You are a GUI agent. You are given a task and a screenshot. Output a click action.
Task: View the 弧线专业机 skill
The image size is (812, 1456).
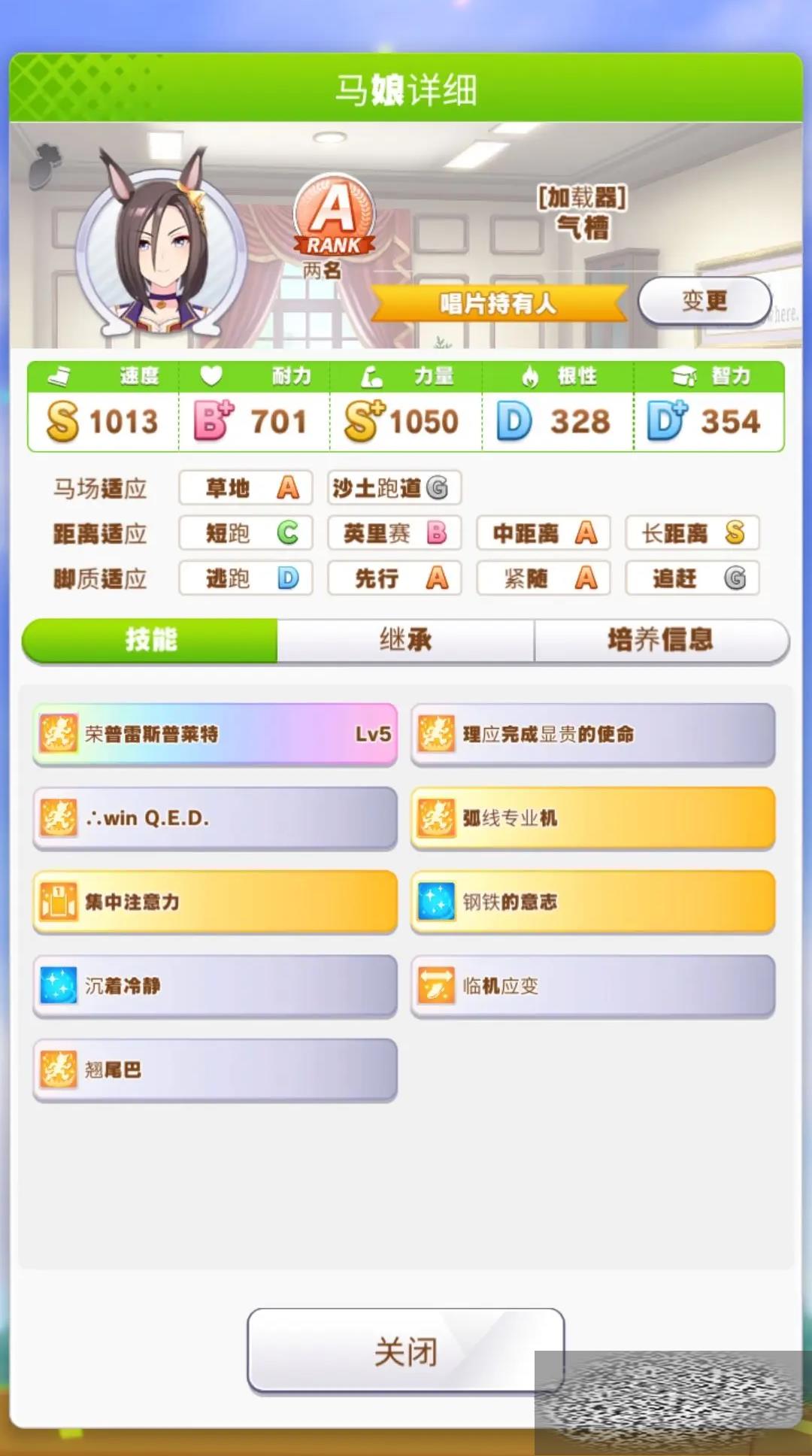click(x=593, y=818)
